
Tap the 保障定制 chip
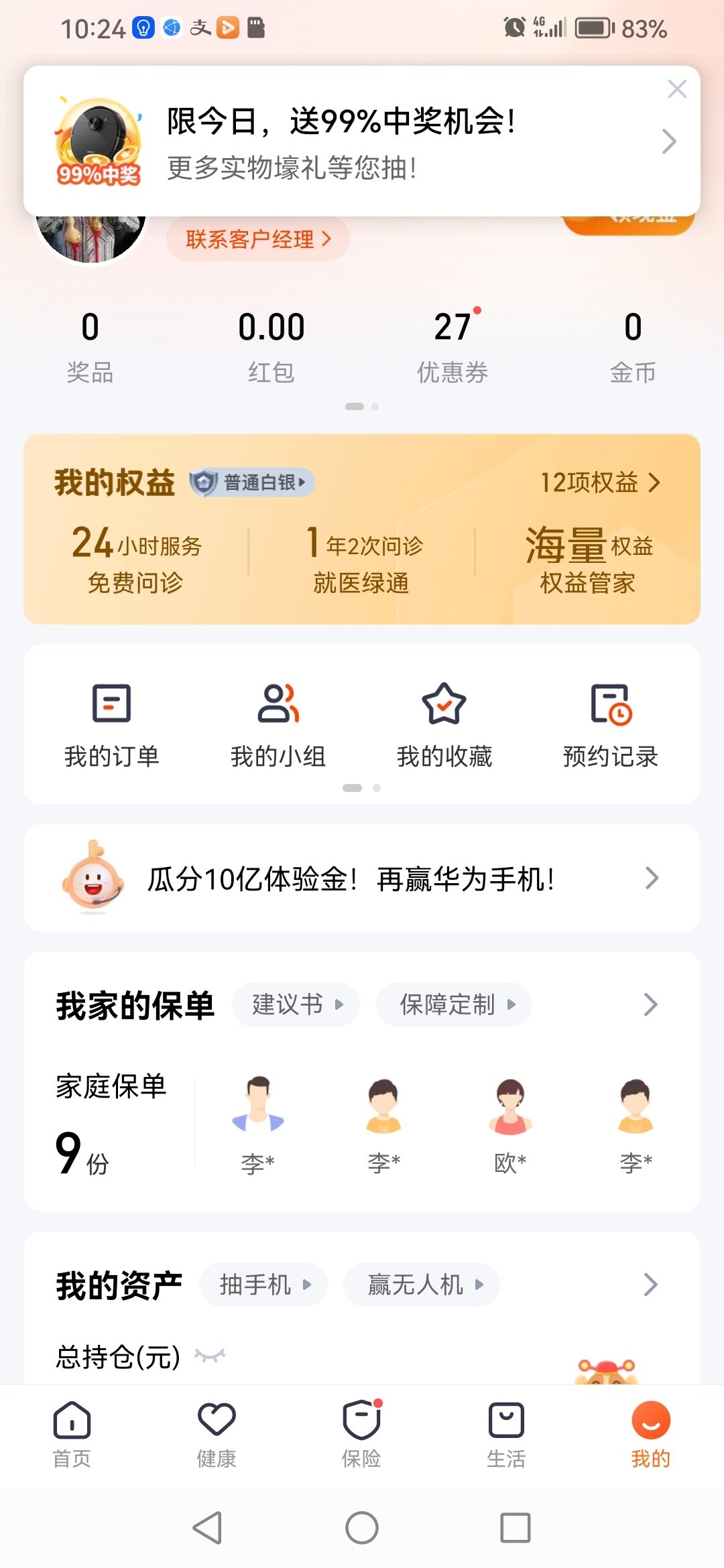pos(454,1004)
